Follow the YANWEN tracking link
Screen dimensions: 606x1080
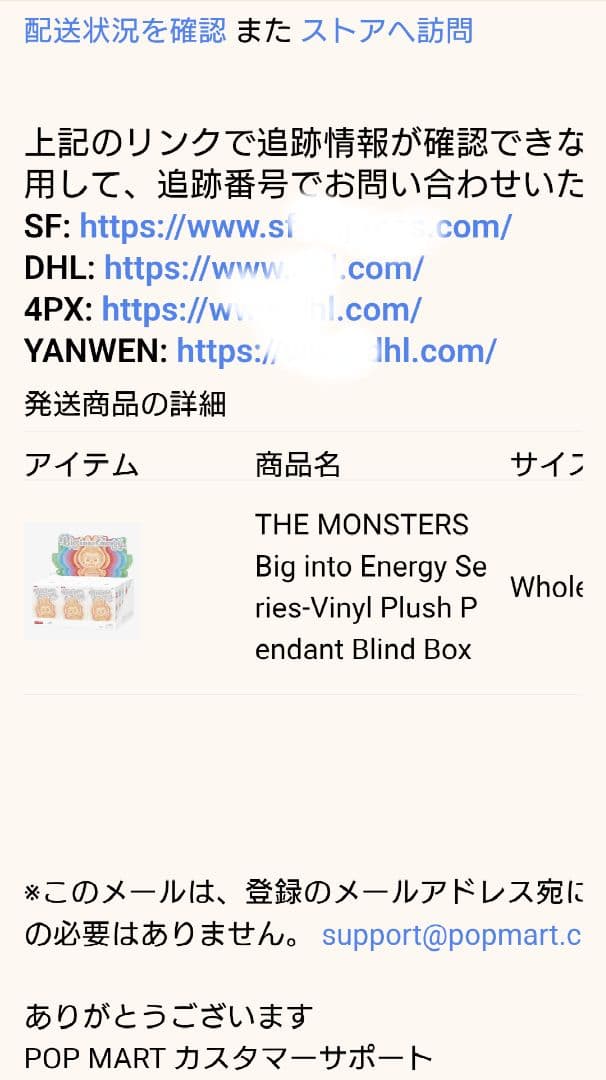pos(336,350)
